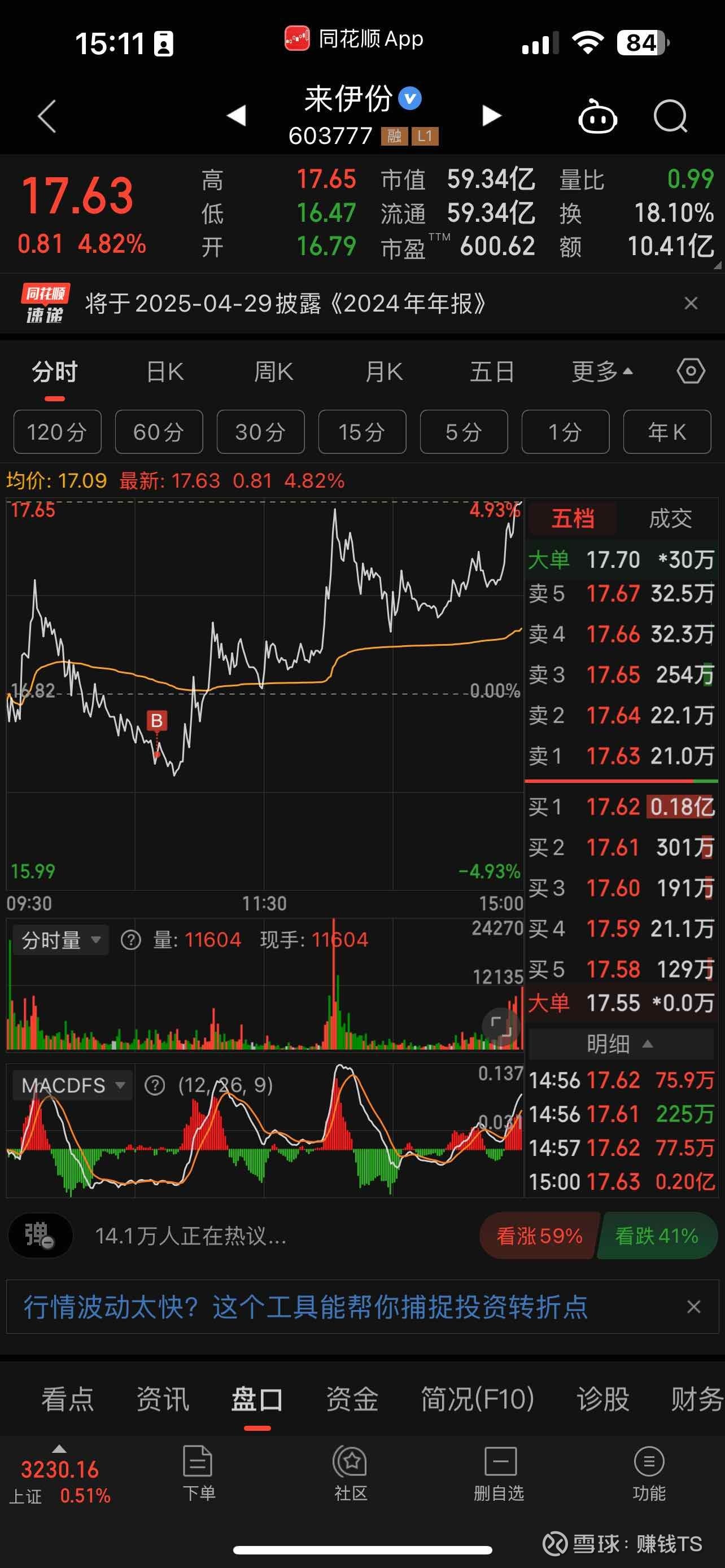Open the stock search magnifier

click(x=670, y=117)
